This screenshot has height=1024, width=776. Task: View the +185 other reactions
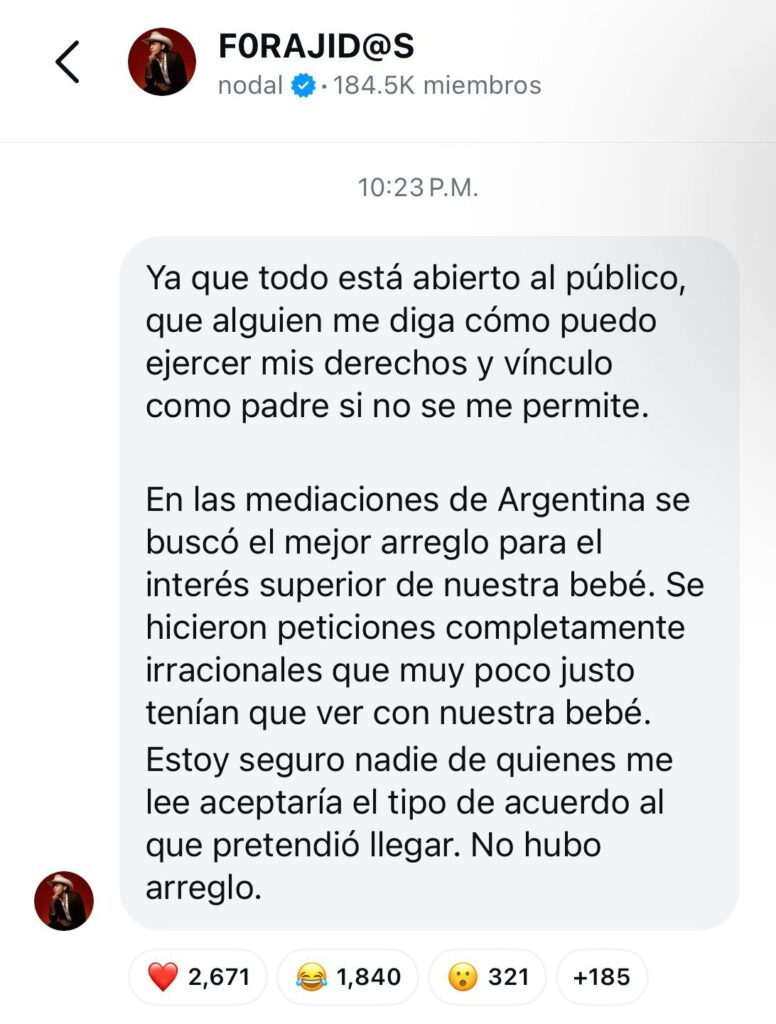pyautogui.click(x=601, y=977)
